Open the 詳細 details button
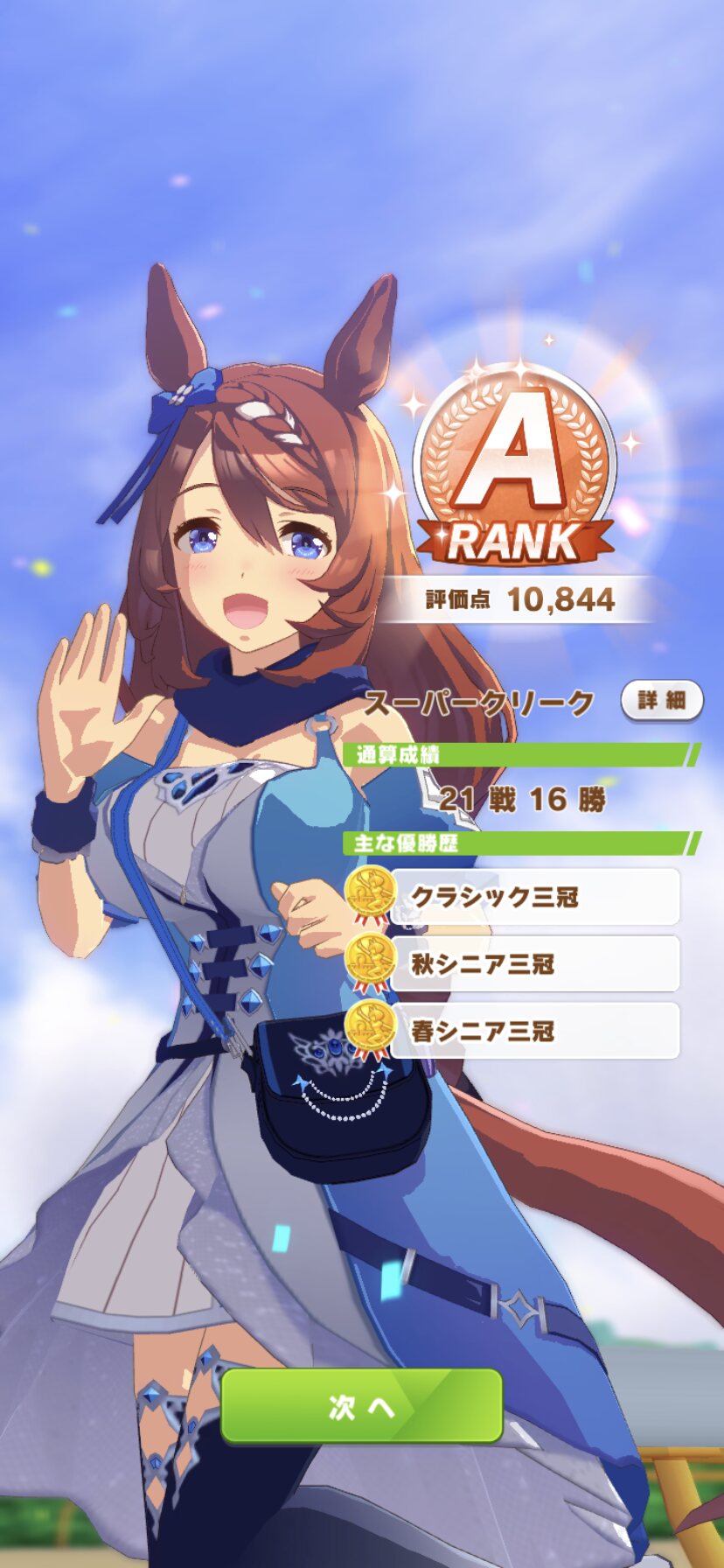The image size is (724, 1568). (x=662, y=700)
